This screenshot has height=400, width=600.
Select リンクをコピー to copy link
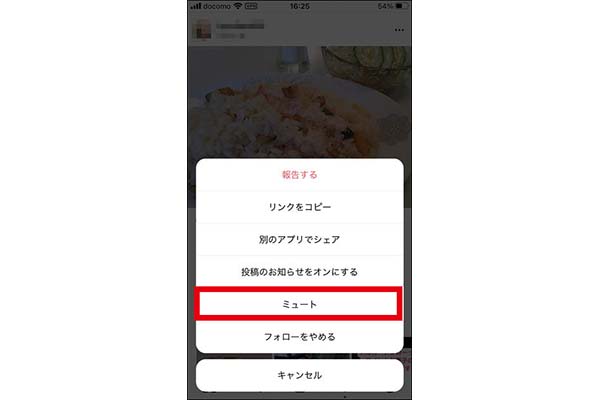point(300,207)
